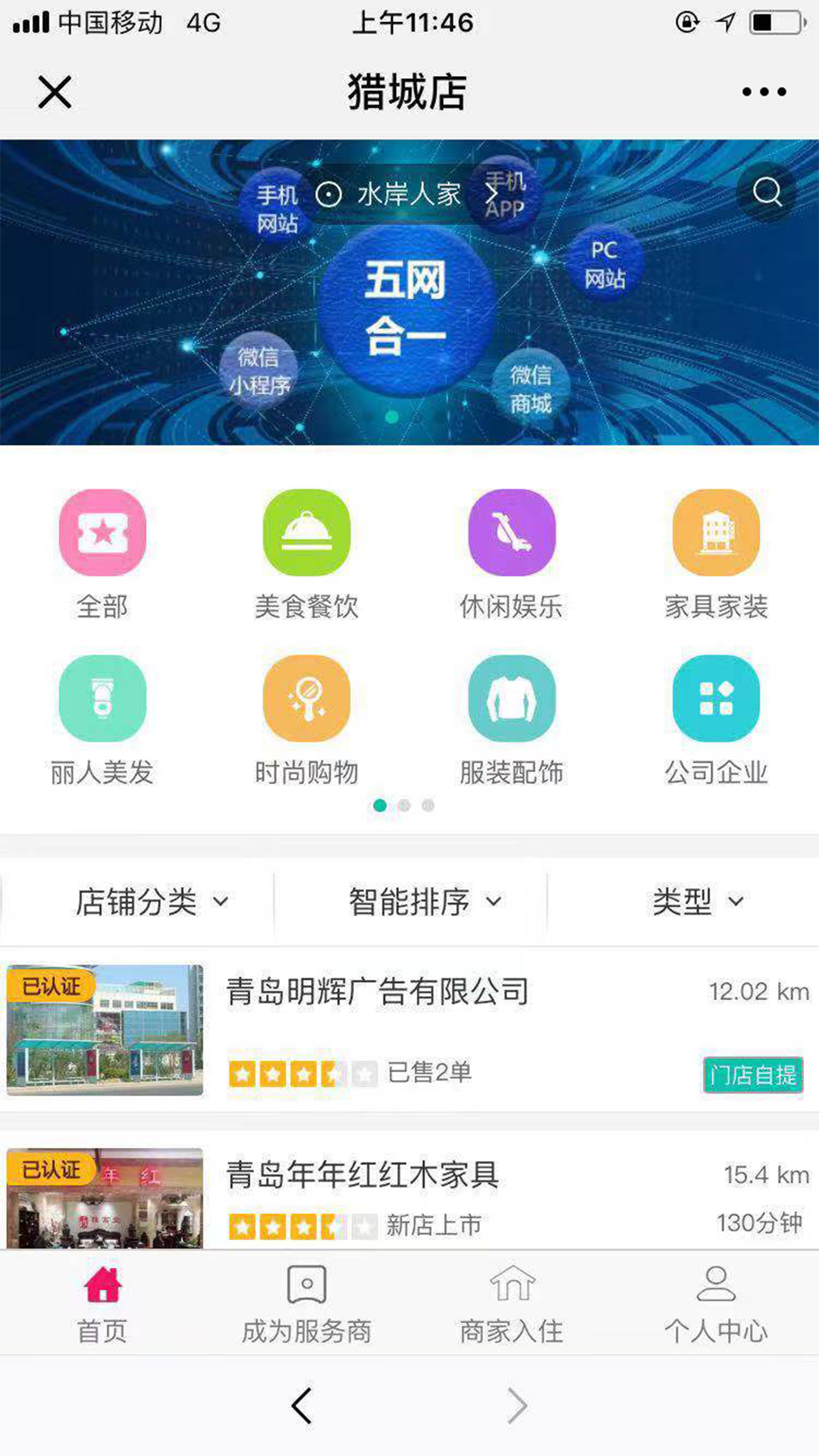Select the 全部 category
Viewport: 819px width, 1456px height.
[x=102, y=554]
